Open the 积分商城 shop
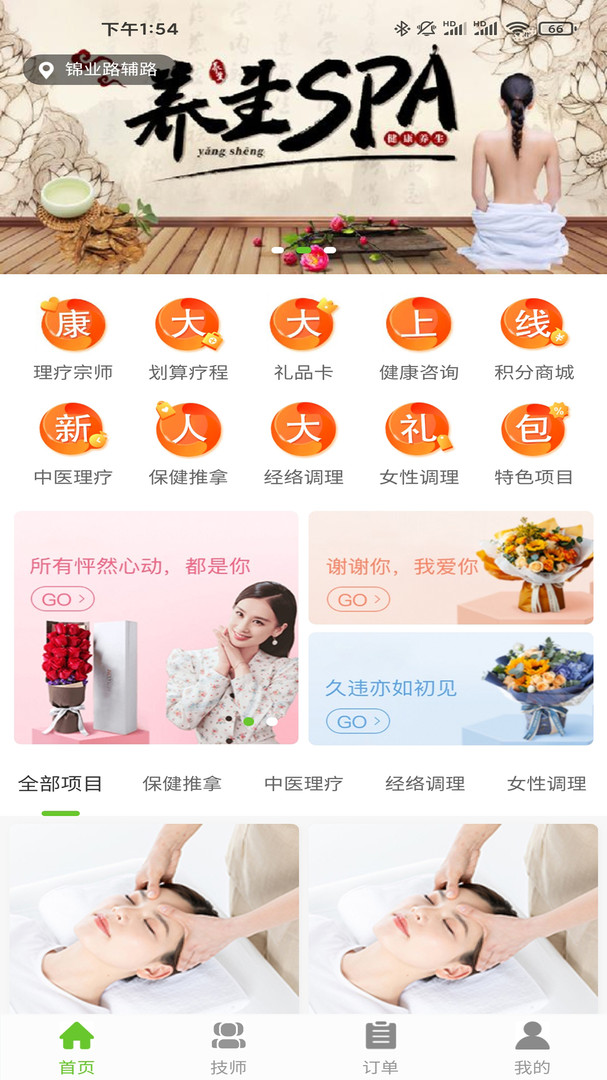This screenshot has height=1080, width=607. coord(534,338)
